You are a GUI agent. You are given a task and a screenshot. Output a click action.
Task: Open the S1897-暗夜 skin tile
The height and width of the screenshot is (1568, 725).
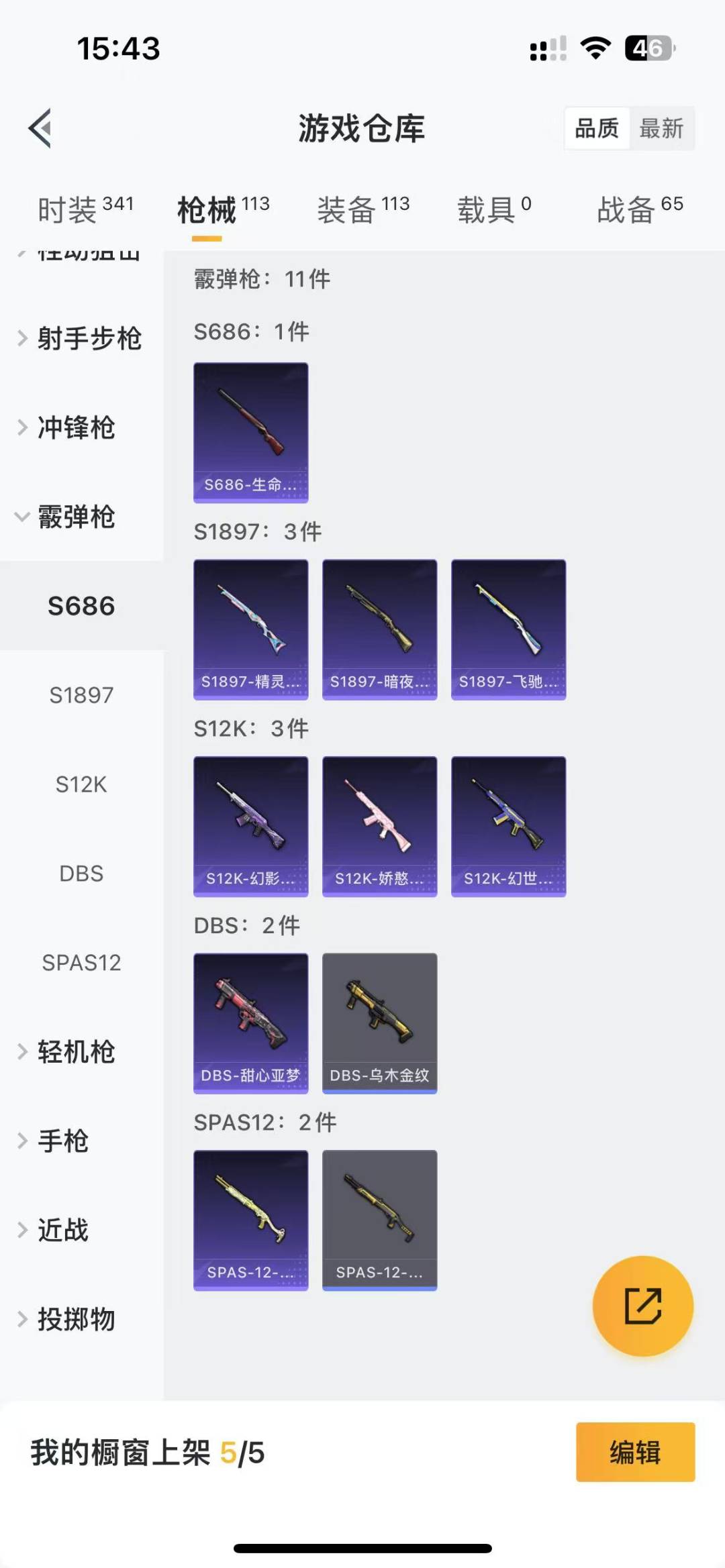pyautogui.click(x=379, y=629)
